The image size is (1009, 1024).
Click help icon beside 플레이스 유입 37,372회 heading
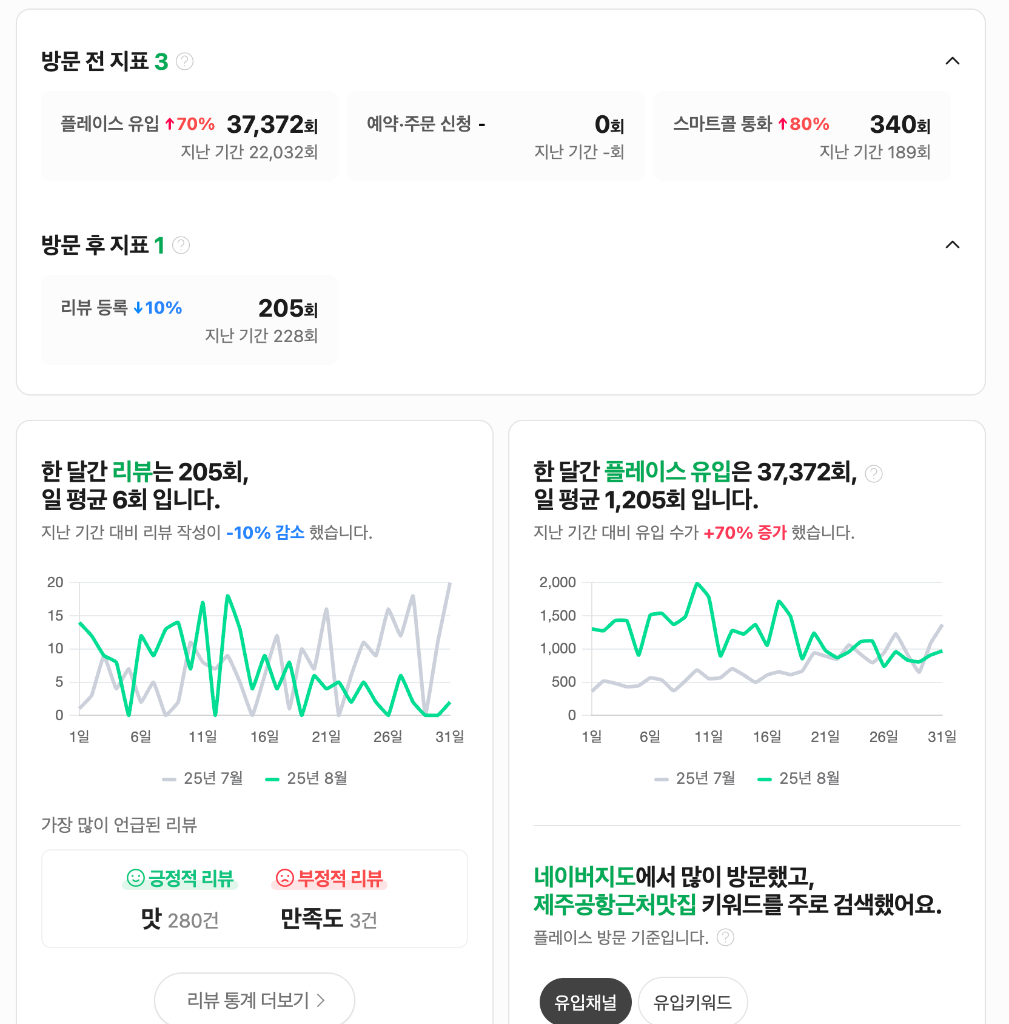876,473
